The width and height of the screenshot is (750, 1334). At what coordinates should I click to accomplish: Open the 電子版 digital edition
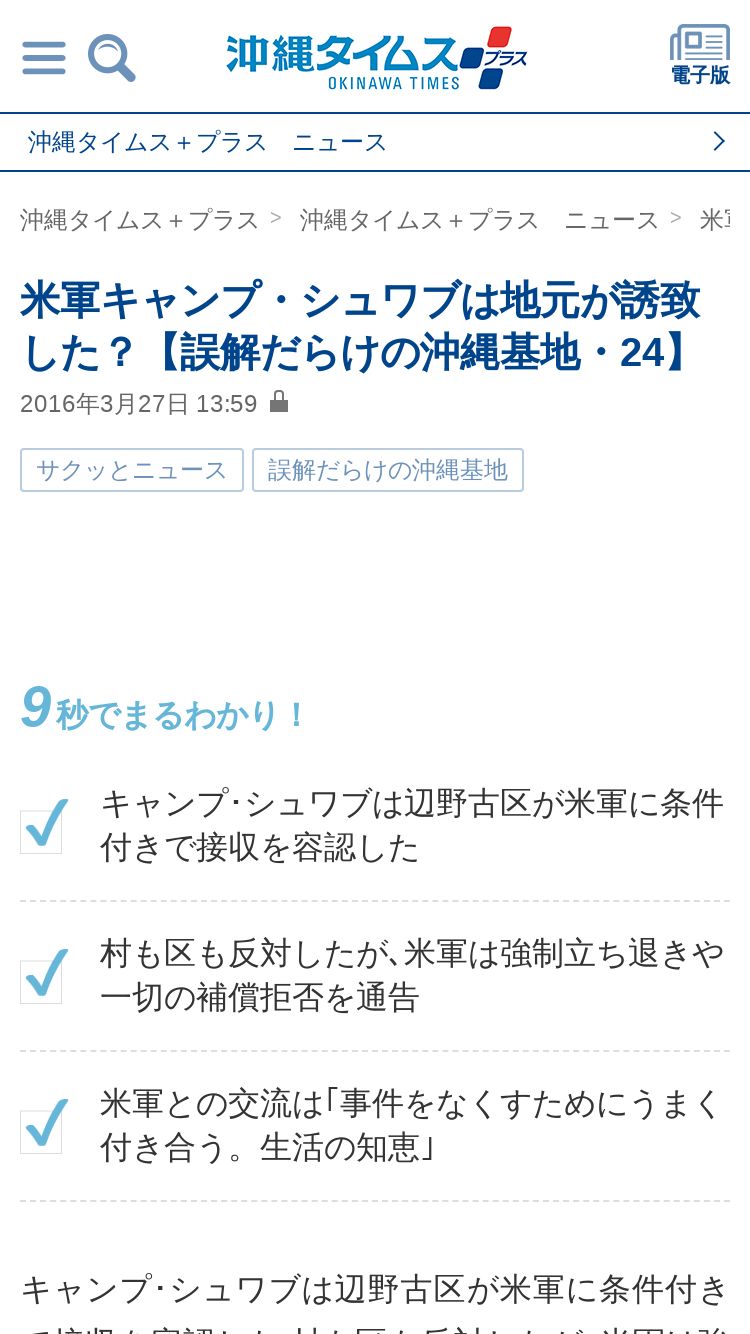click(700, 56)
